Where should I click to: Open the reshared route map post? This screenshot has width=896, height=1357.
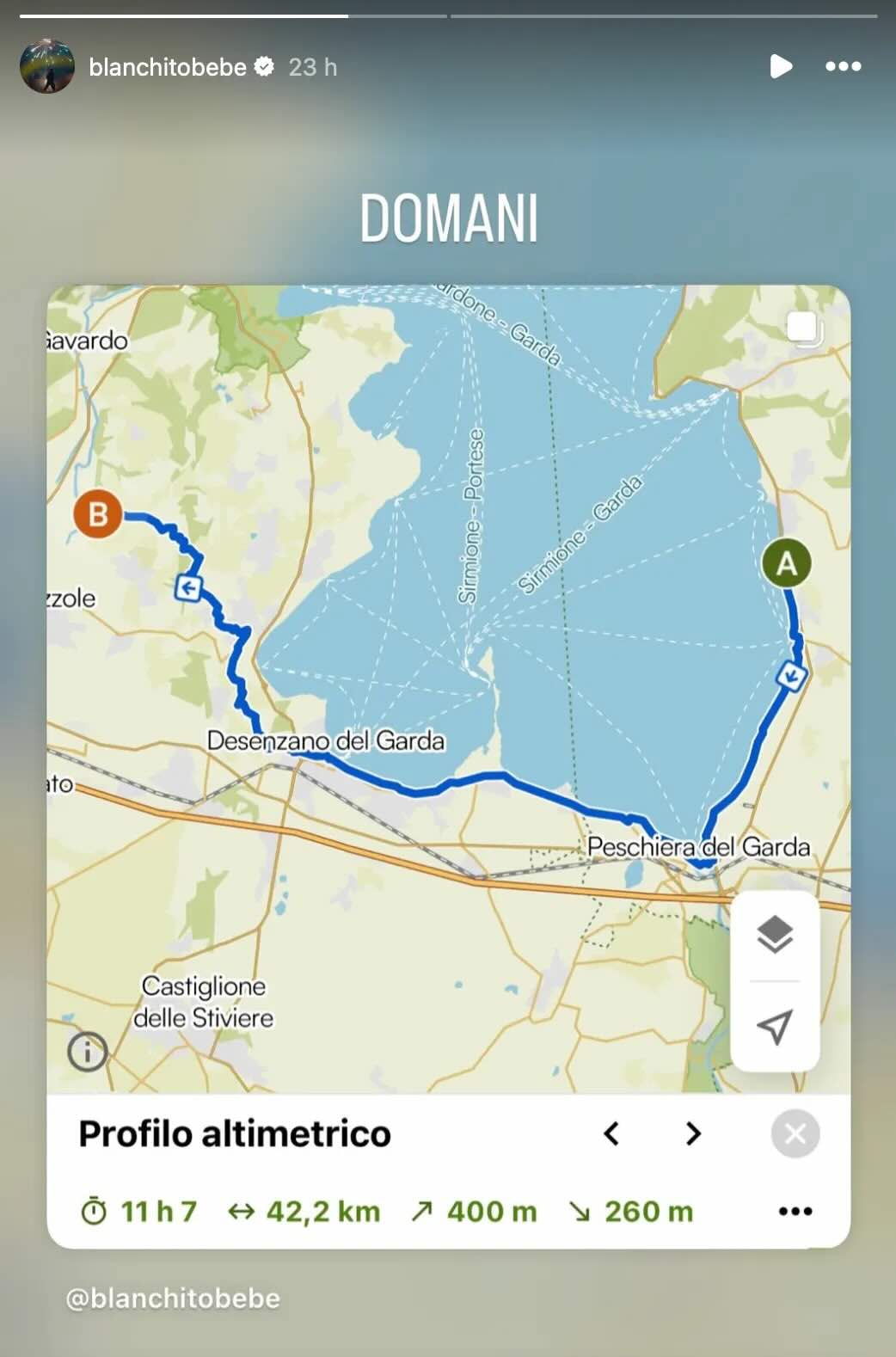point(448,688)
